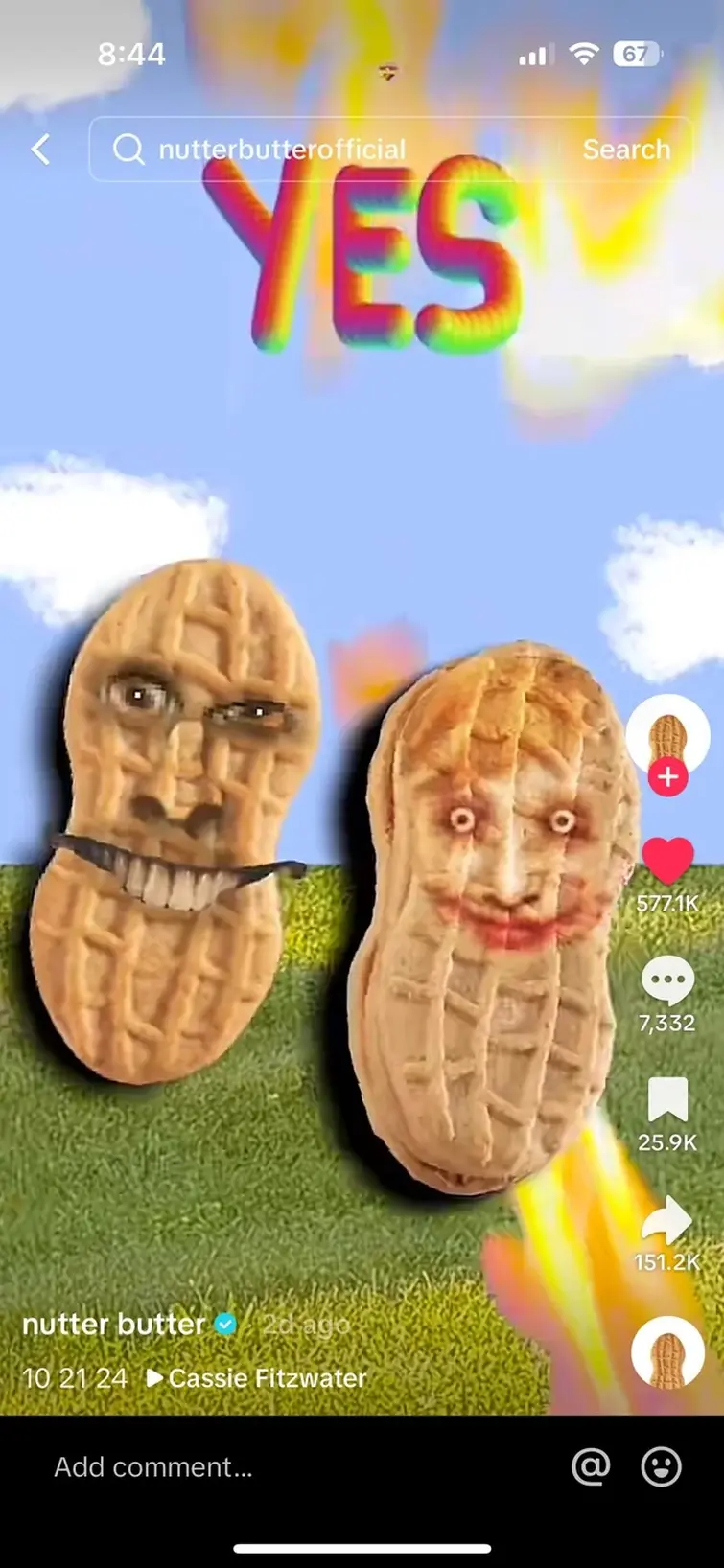Screen dimensions: 724x1568
Task: Share this video via the arrow
Action: 667,1220
